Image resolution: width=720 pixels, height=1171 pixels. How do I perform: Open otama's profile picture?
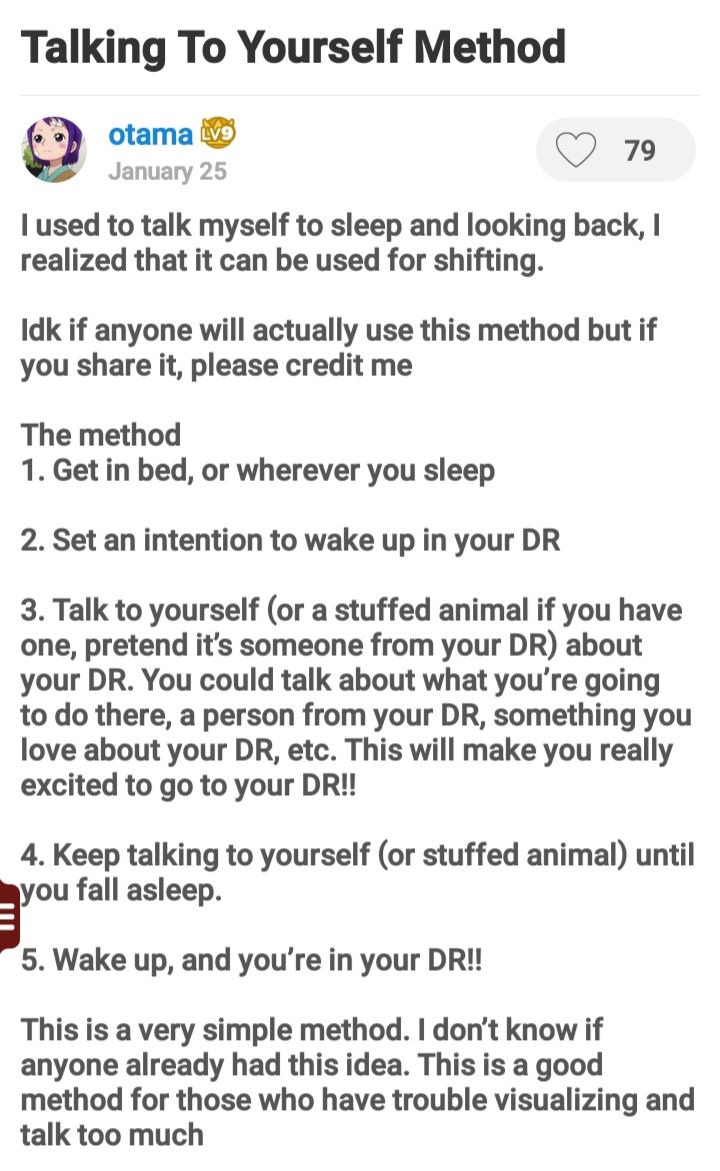click(x=54, y=150)
